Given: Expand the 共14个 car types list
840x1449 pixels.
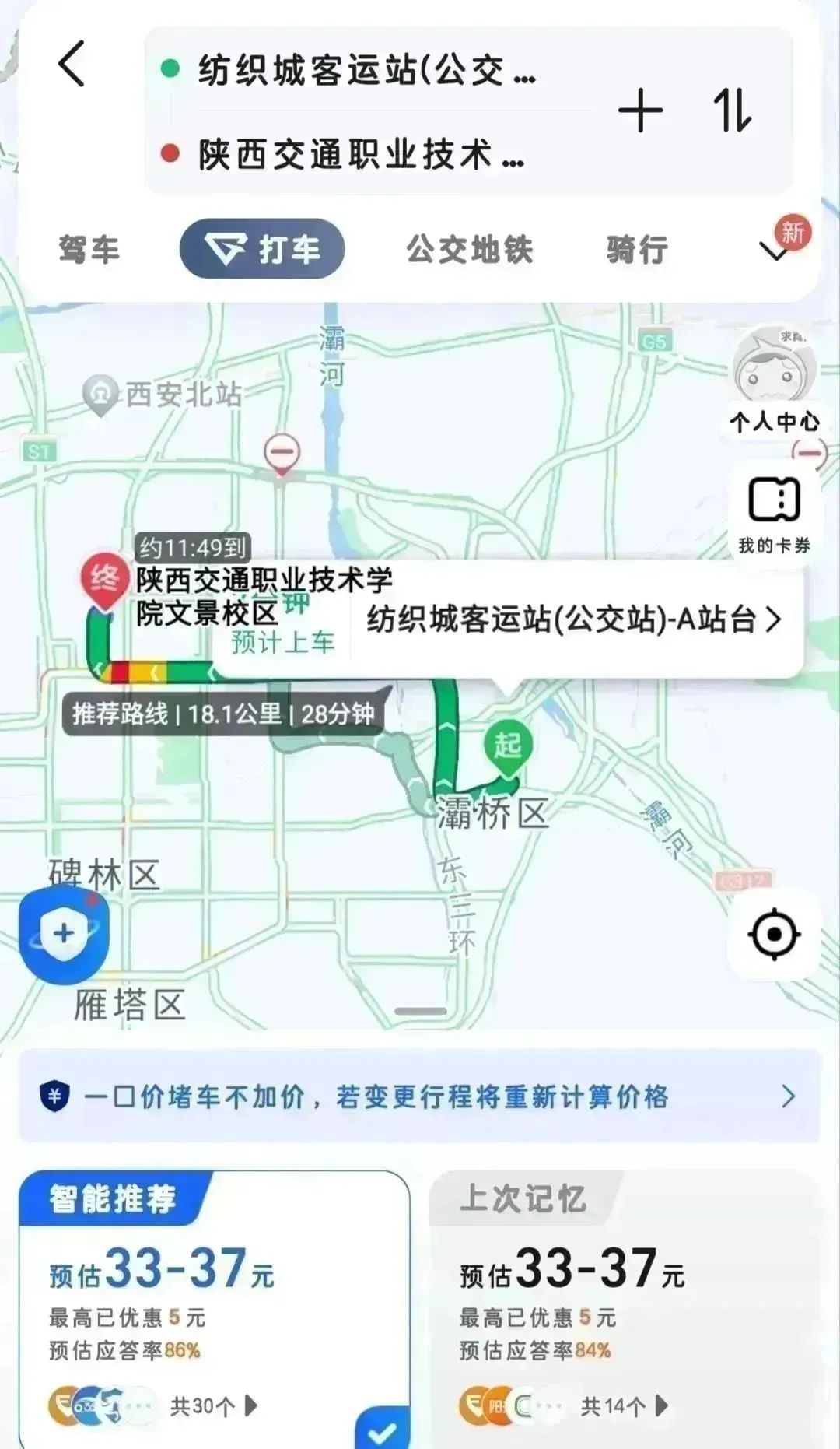Looking at the screenshot, I should point(624,1405).
